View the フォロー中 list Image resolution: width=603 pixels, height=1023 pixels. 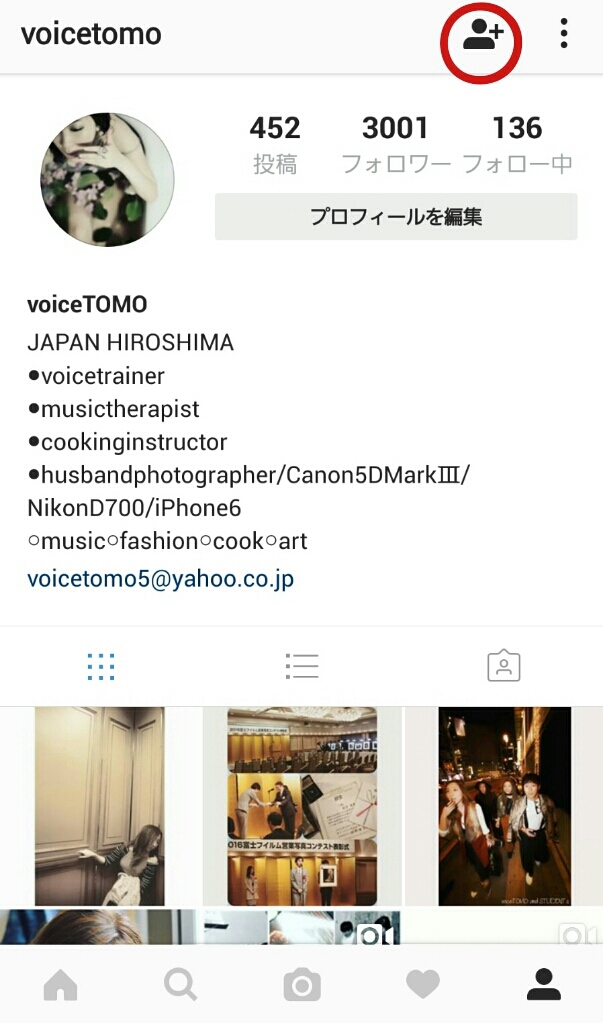click(517, 143)
